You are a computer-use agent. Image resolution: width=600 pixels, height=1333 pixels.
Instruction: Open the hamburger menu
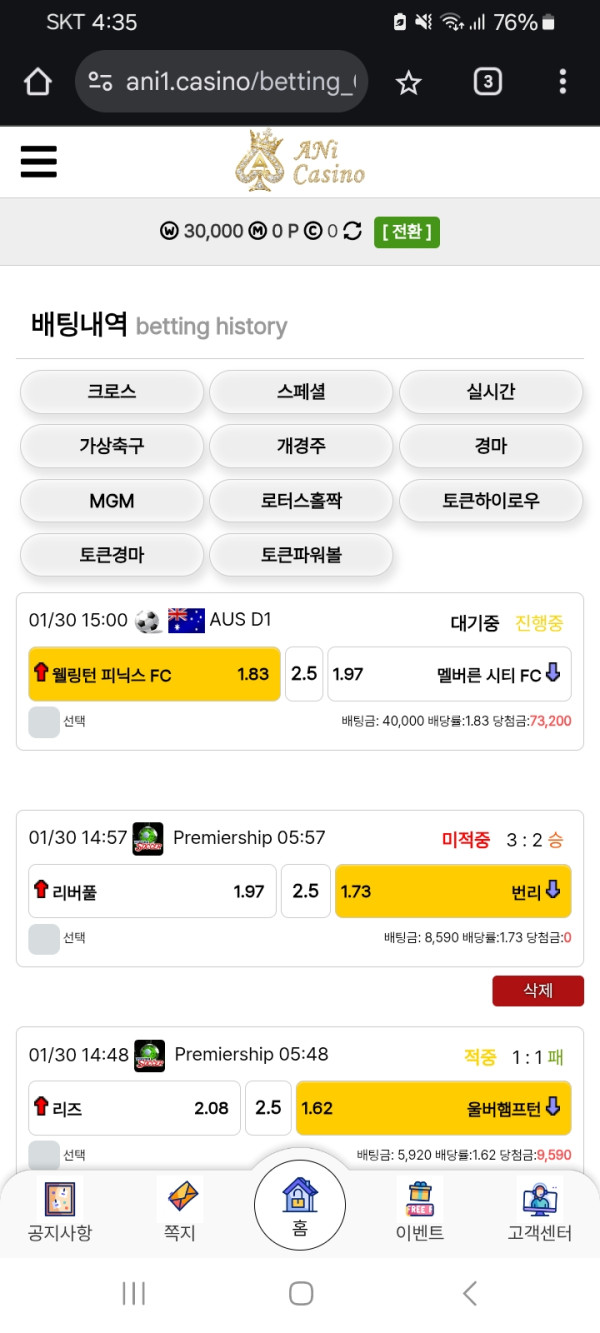39,161
